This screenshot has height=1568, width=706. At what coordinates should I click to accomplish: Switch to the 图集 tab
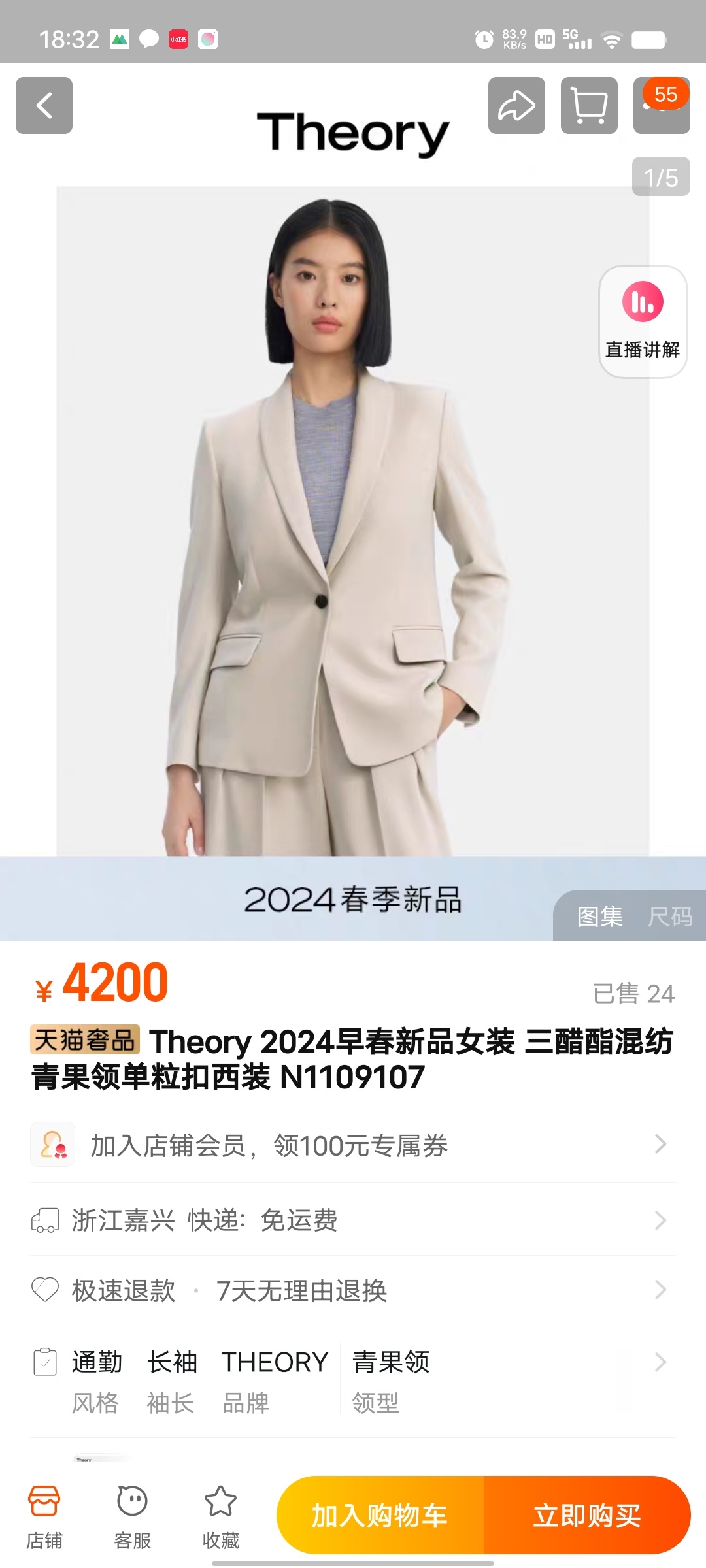[599, 916]
